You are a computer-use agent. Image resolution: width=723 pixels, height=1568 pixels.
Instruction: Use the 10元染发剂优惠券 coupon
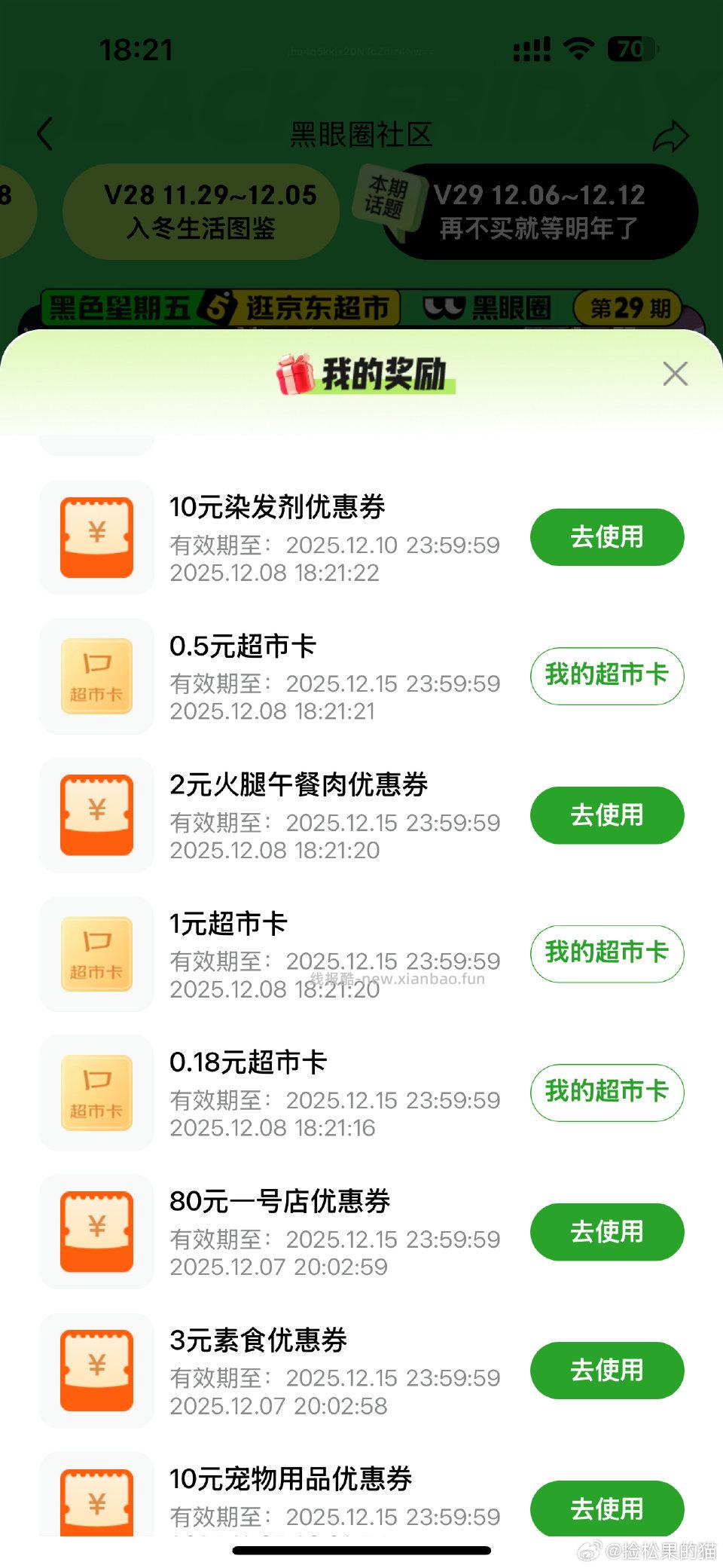pos(607,537)
